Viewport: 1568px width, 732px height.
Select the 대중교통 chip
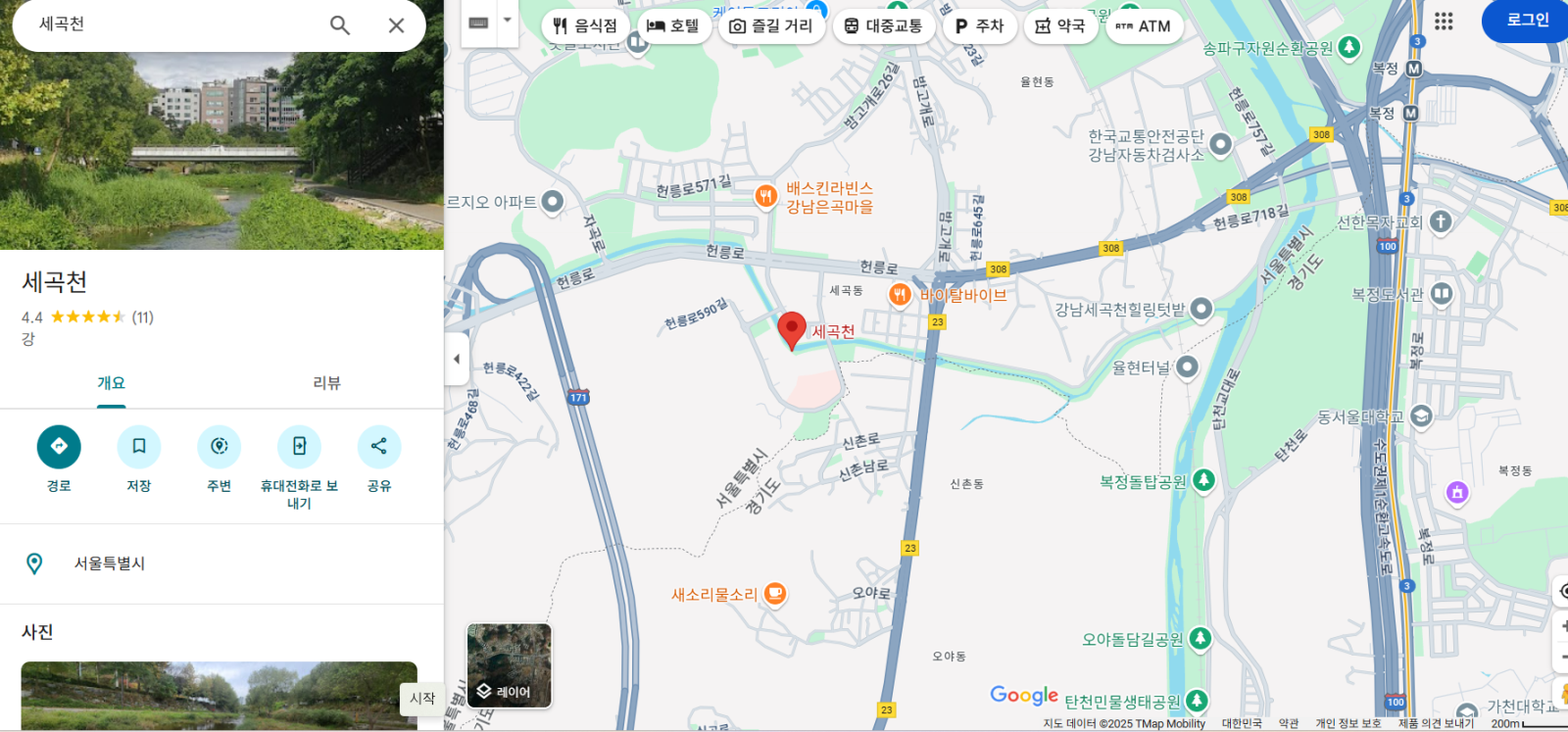click(883, 26)
